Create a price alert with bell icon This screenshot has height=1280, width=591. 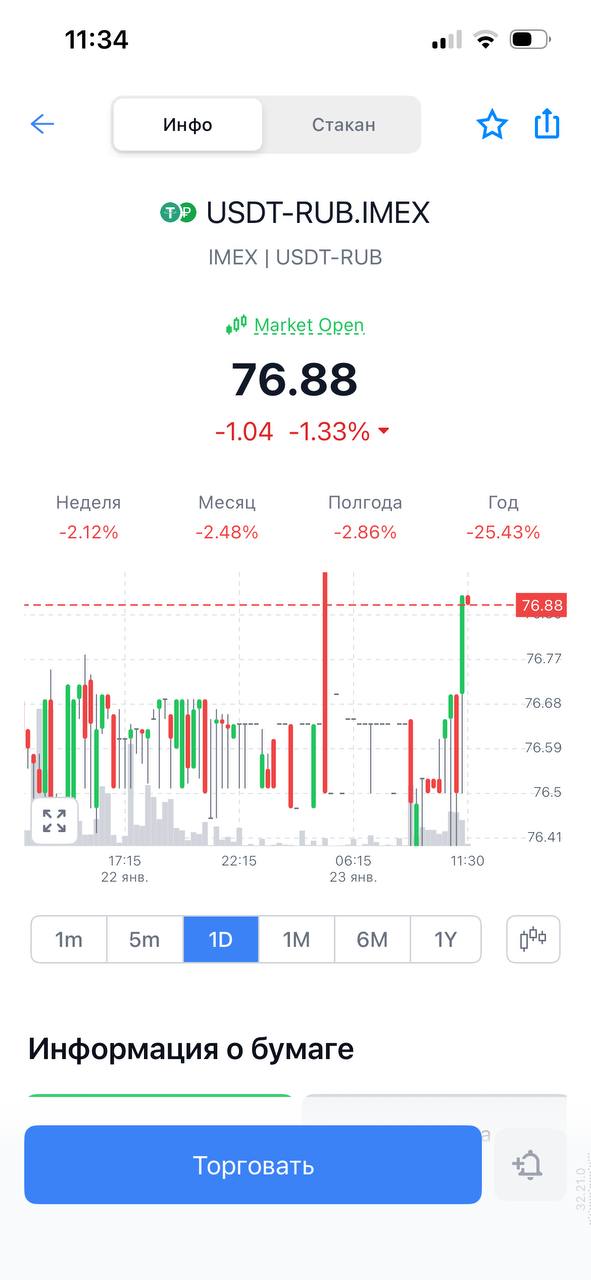click(x=527, y=1165)
